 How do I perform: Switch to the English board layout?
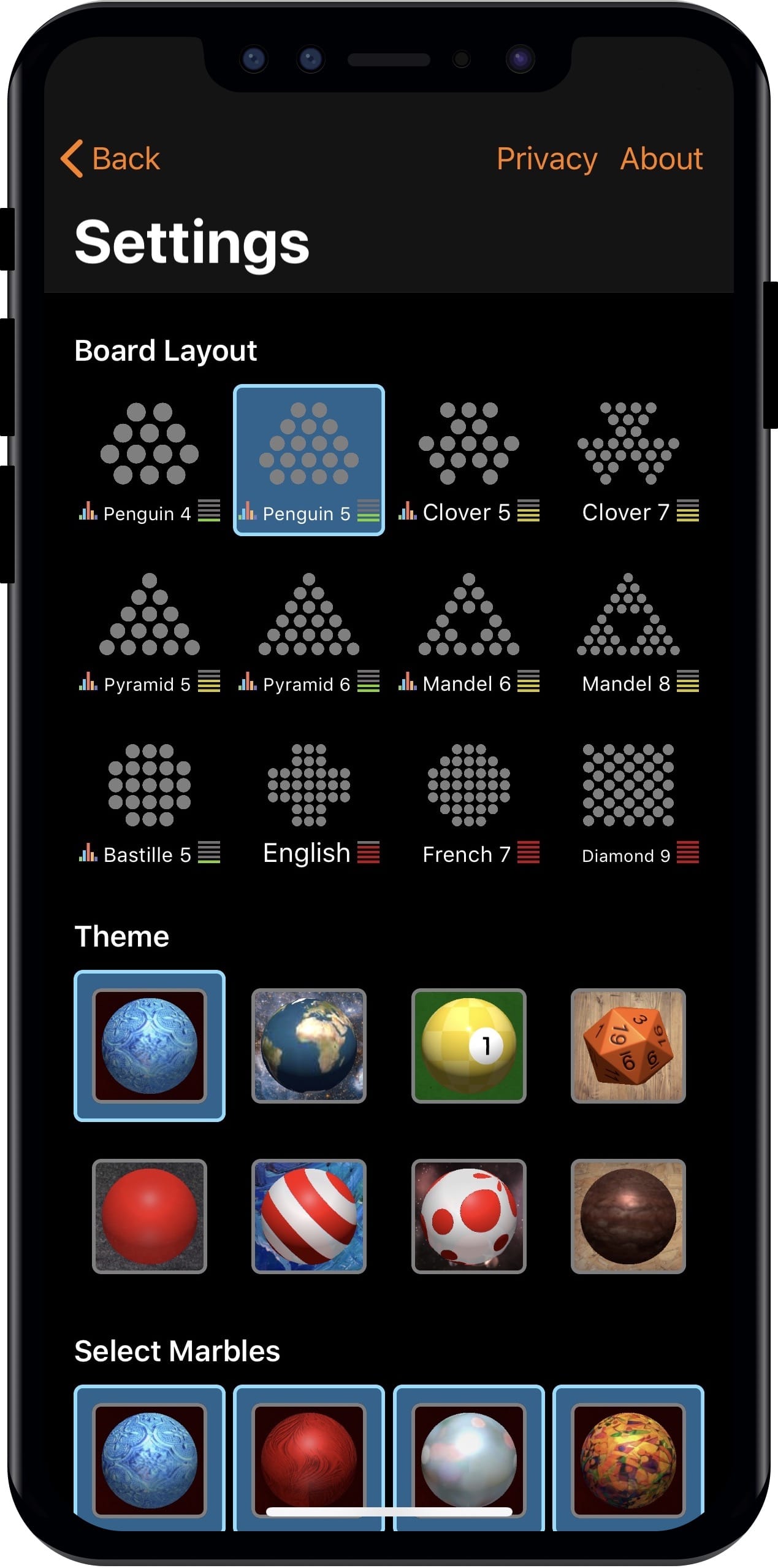click(x=309, y=802)
